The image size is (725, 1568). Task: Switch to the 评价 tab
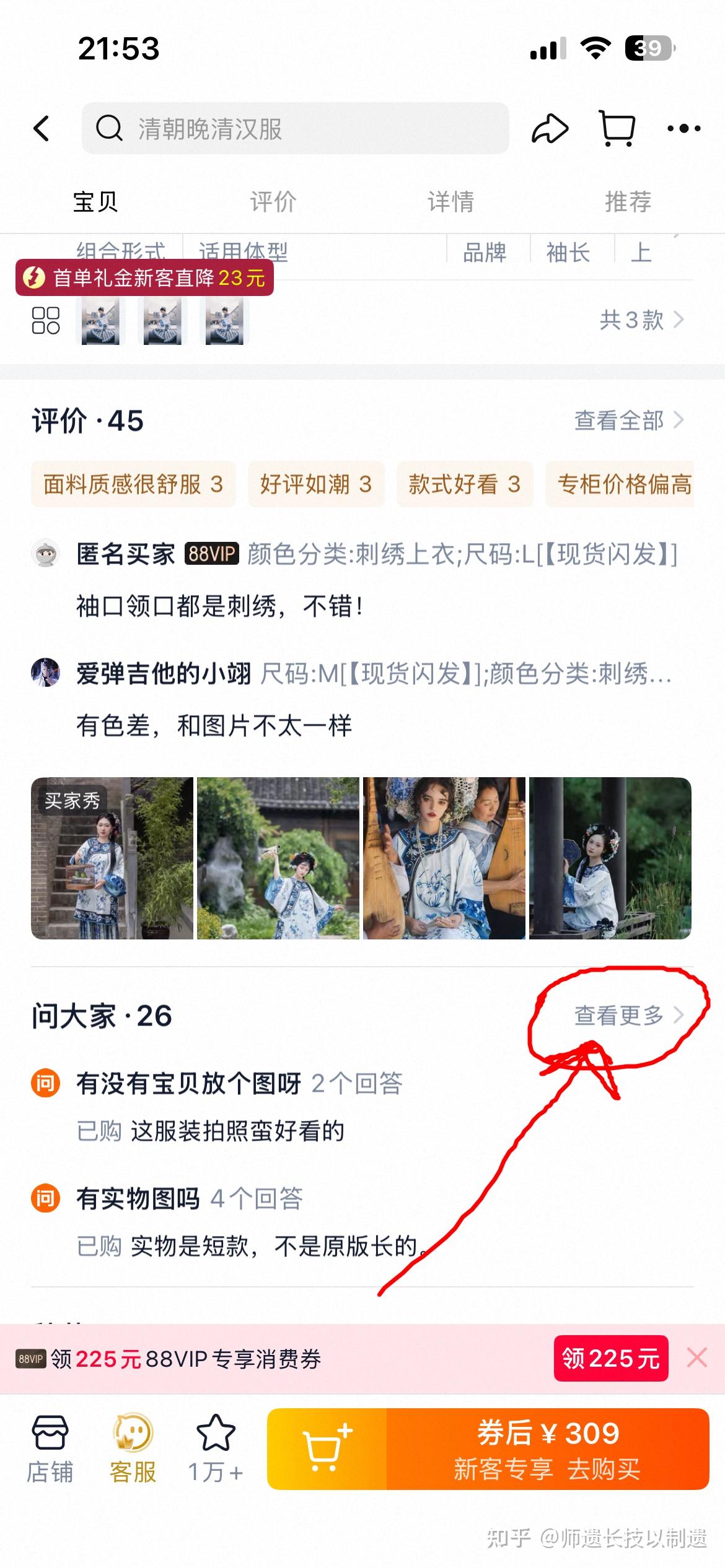pos(273,202)
